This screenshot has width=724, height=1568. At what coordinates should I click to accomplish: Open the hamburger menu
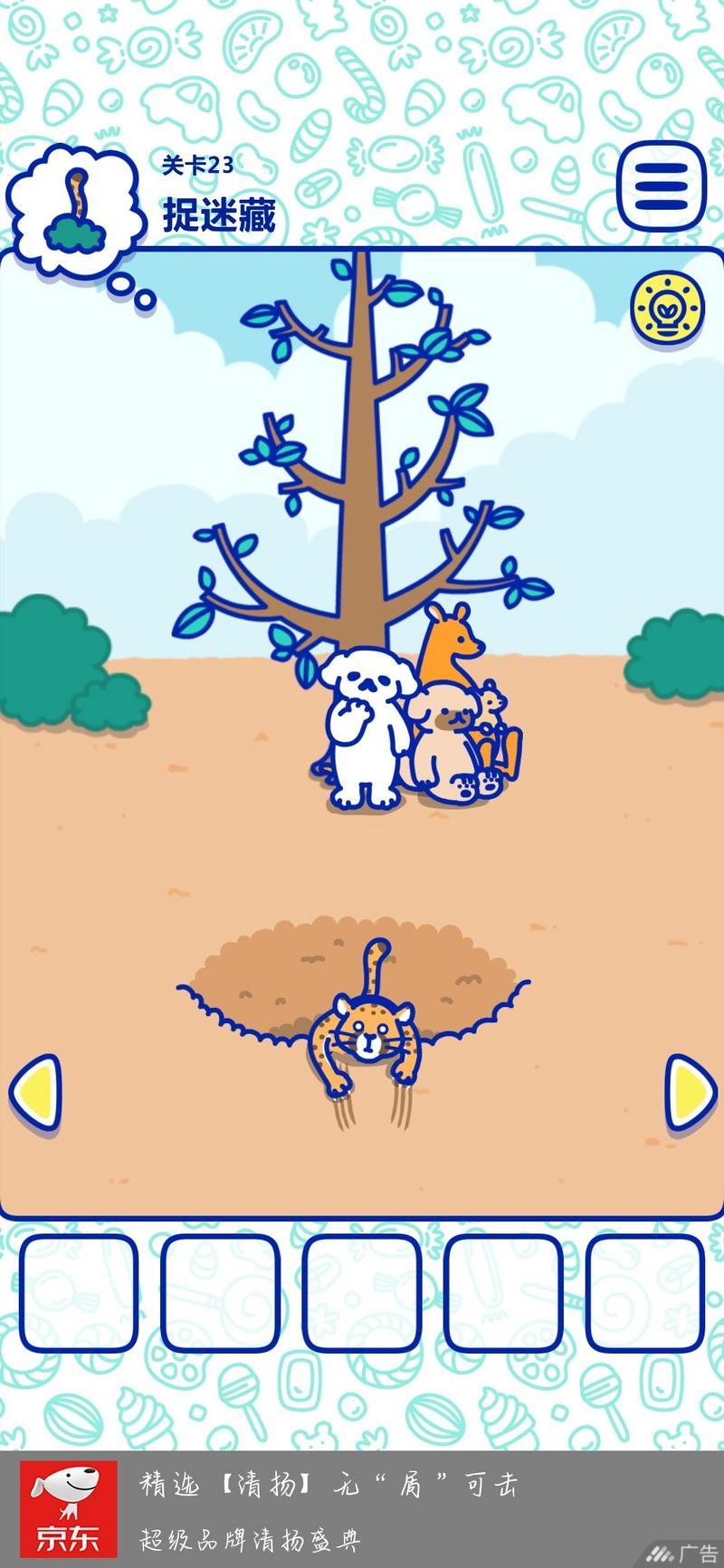pos(662,190)
